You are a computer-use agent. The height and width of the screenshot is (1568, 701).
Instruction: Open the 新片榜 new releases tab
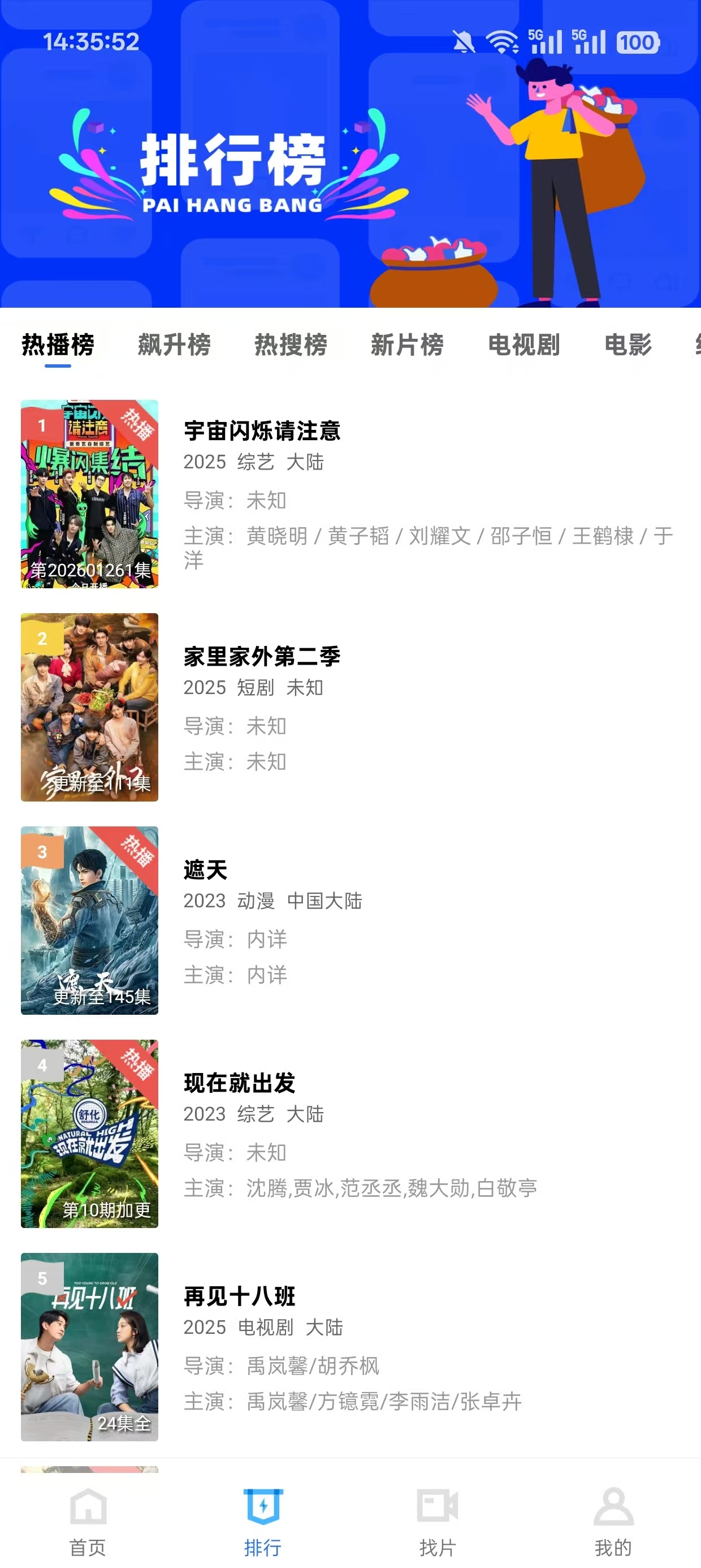[407, 345]
